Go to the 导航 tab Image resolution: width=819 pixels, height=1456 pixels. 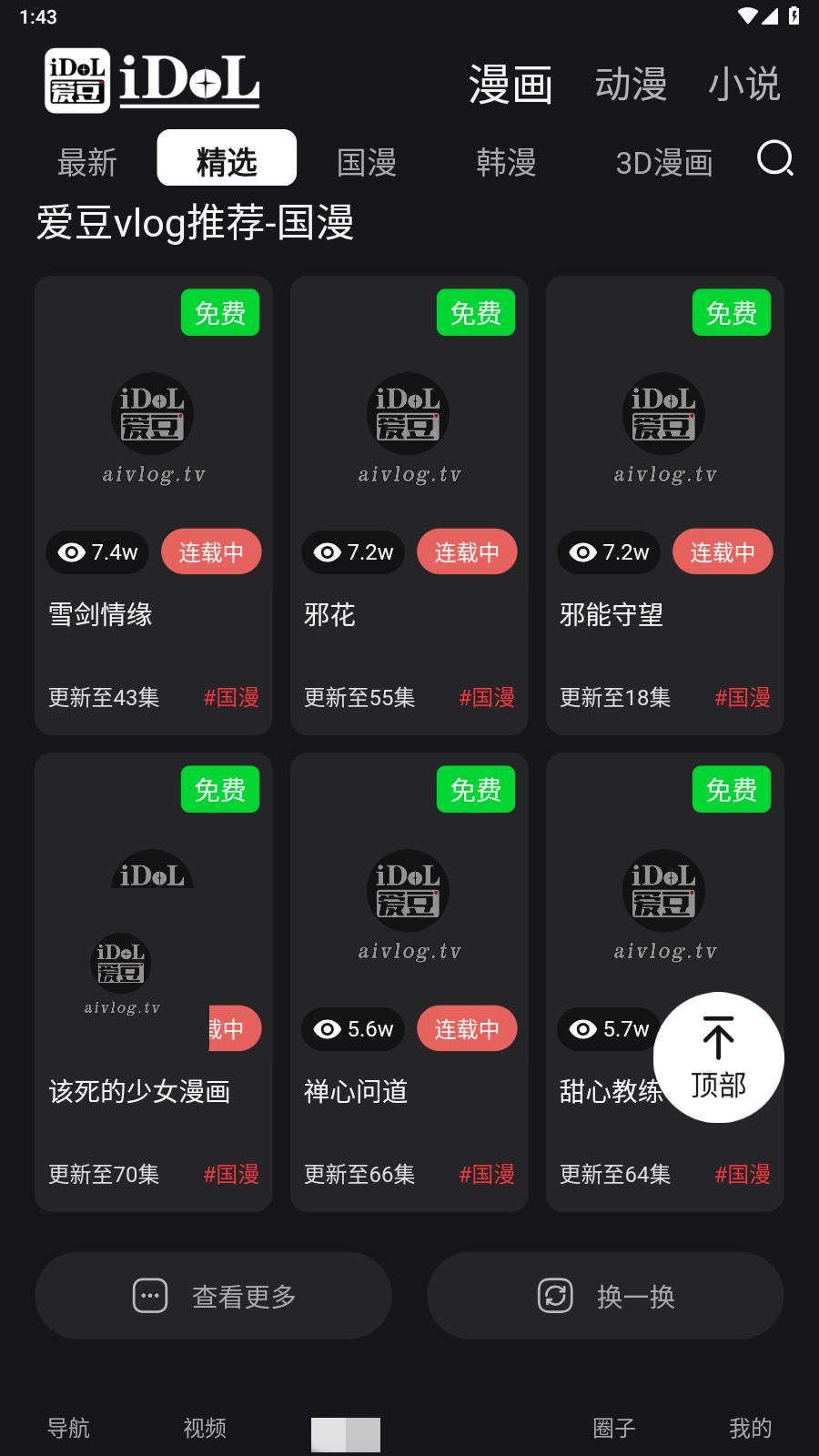[x=68, y=1428]
